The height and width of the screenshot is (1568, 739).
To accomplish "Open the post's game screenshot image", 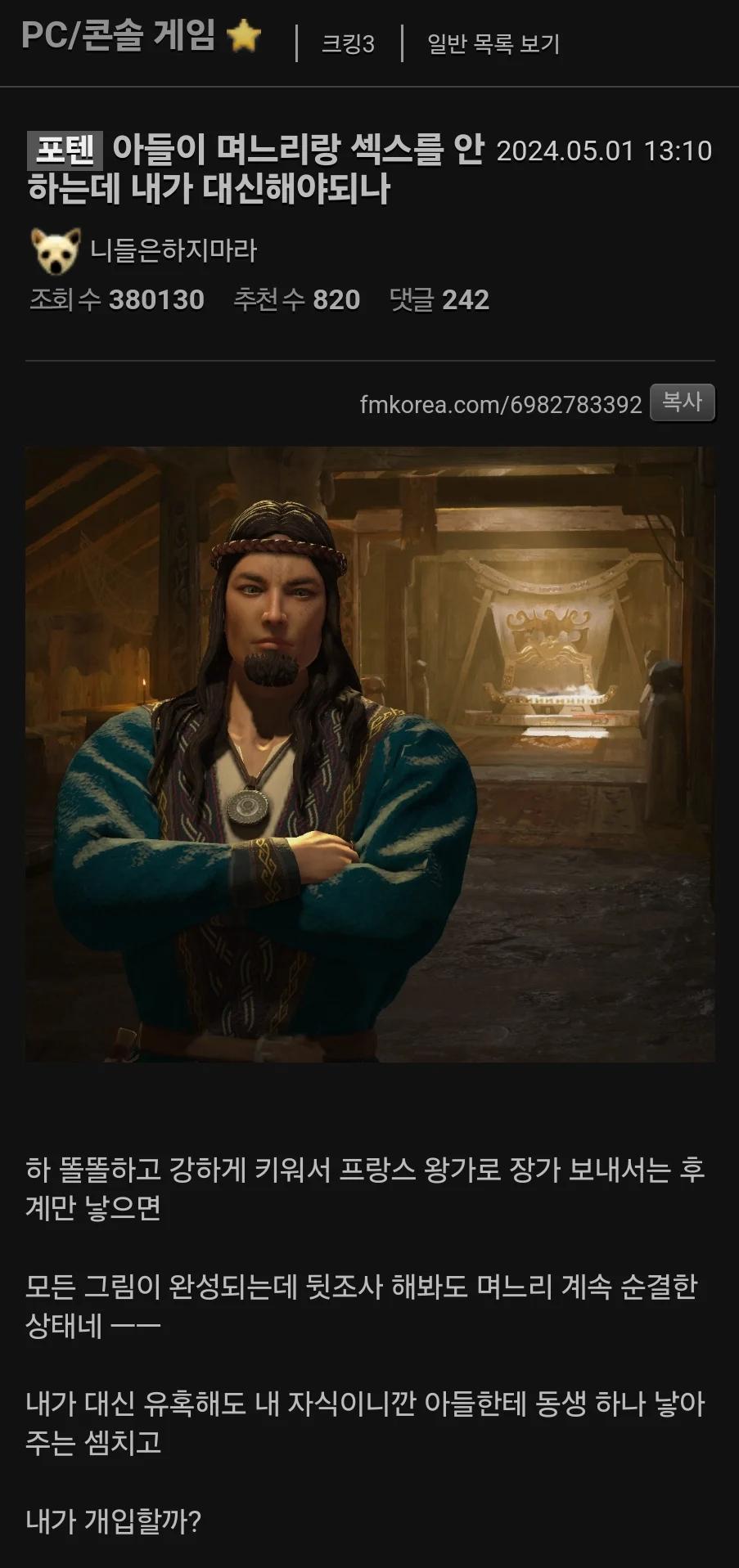I will pos(370,753).
